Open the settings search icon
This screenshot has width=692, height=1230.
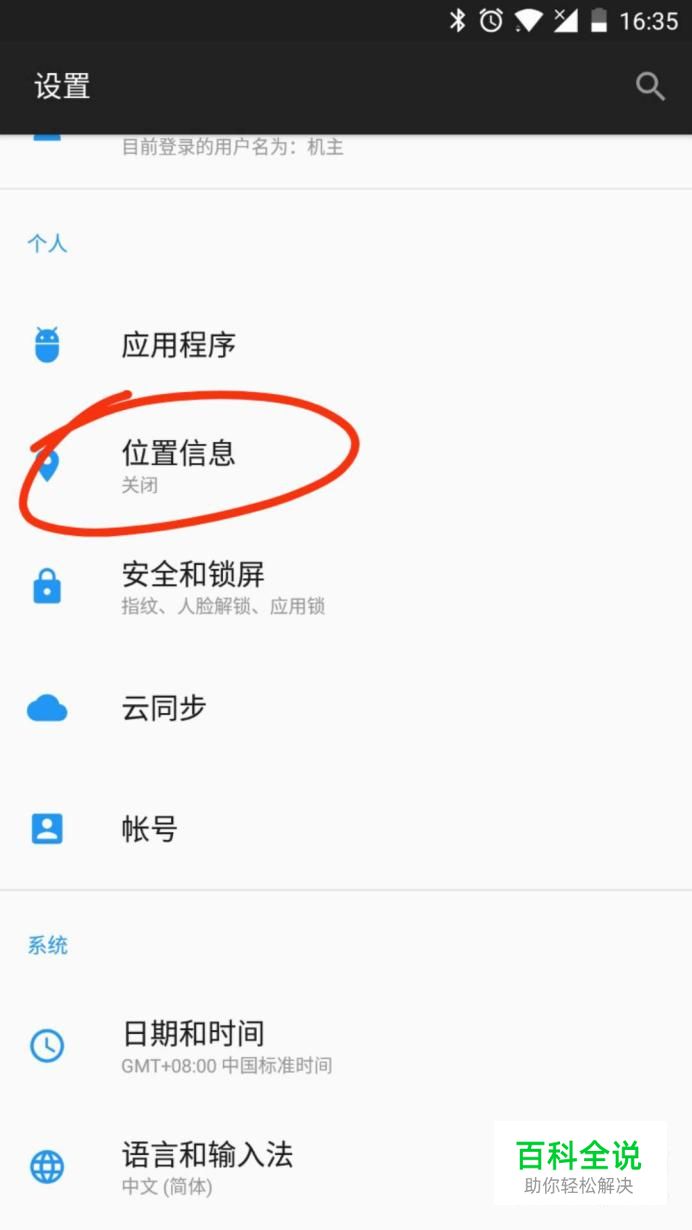point(650,87)
